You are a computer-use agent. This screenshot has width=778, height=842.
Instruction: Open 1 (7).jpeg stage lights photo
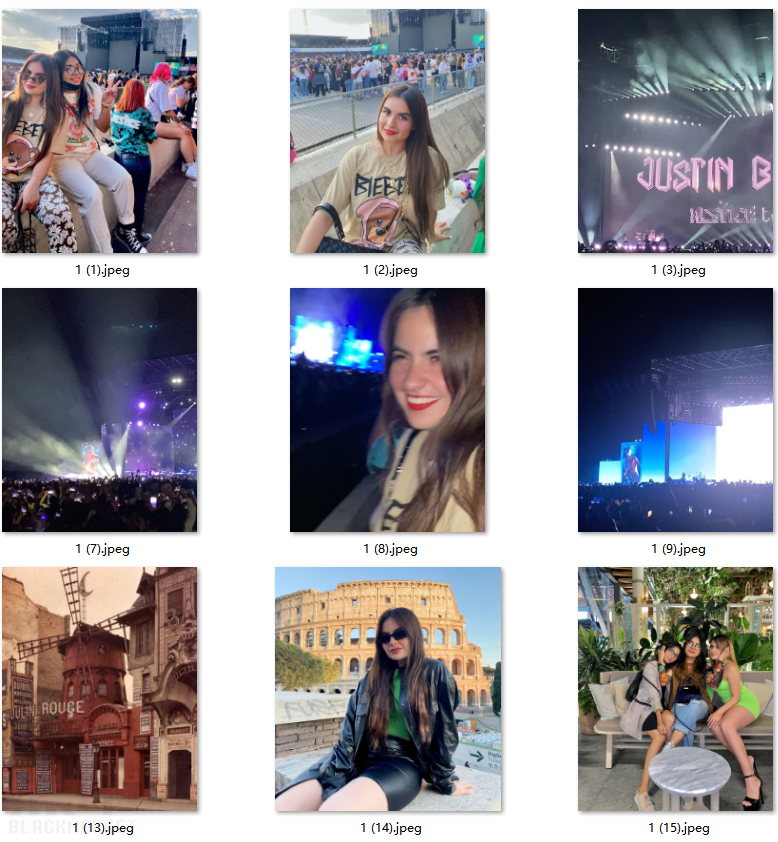[x=99, y=410]
